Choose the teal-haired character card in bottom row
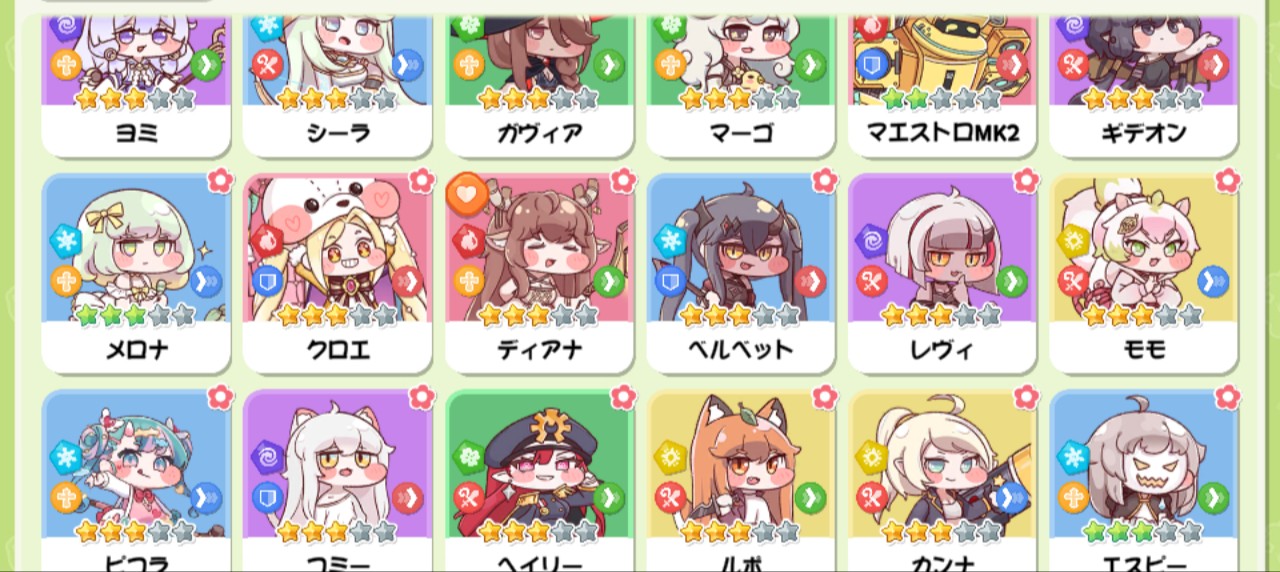The height and width of the screenshot is (572, 1280). 136,480
